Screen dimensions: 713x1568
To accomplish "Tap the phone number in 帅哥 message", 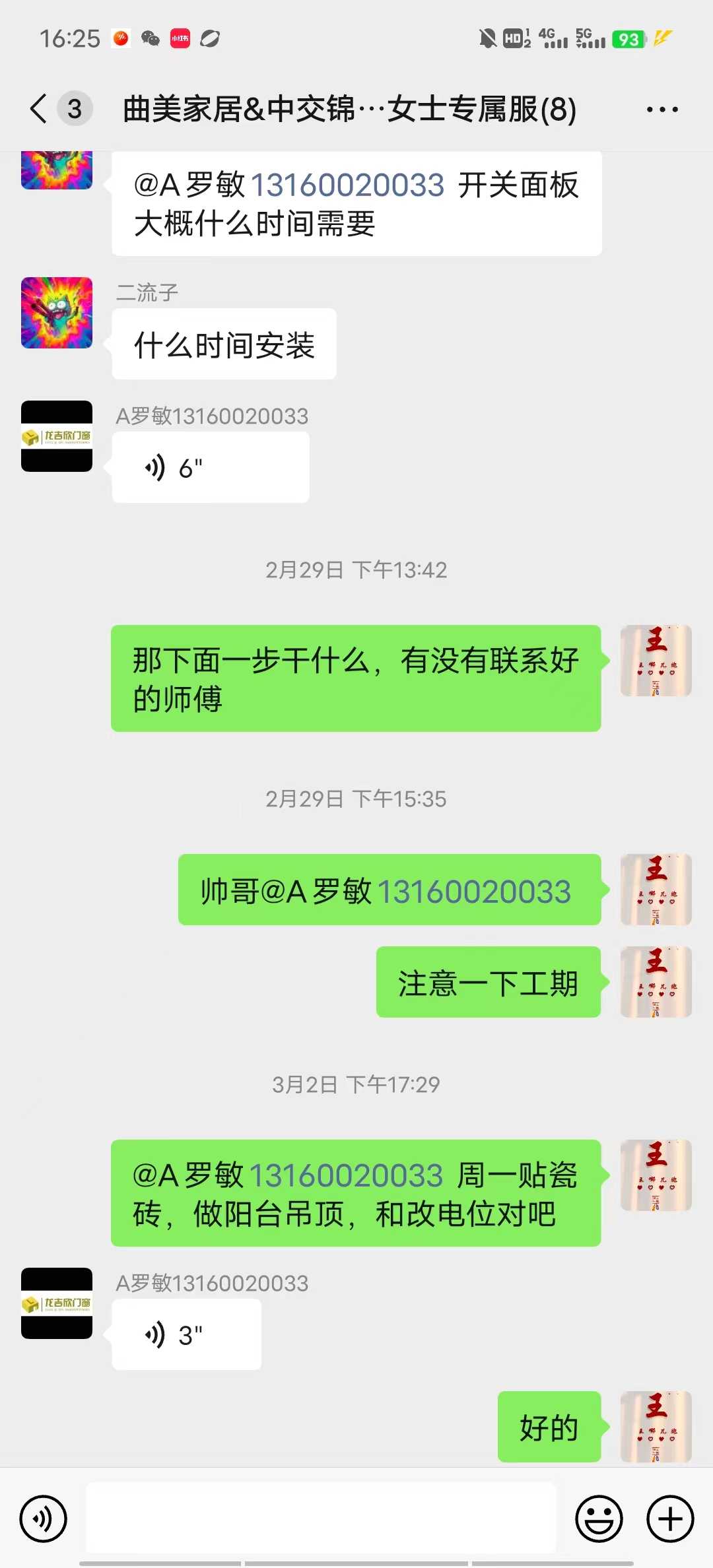I will pos(473,892).
